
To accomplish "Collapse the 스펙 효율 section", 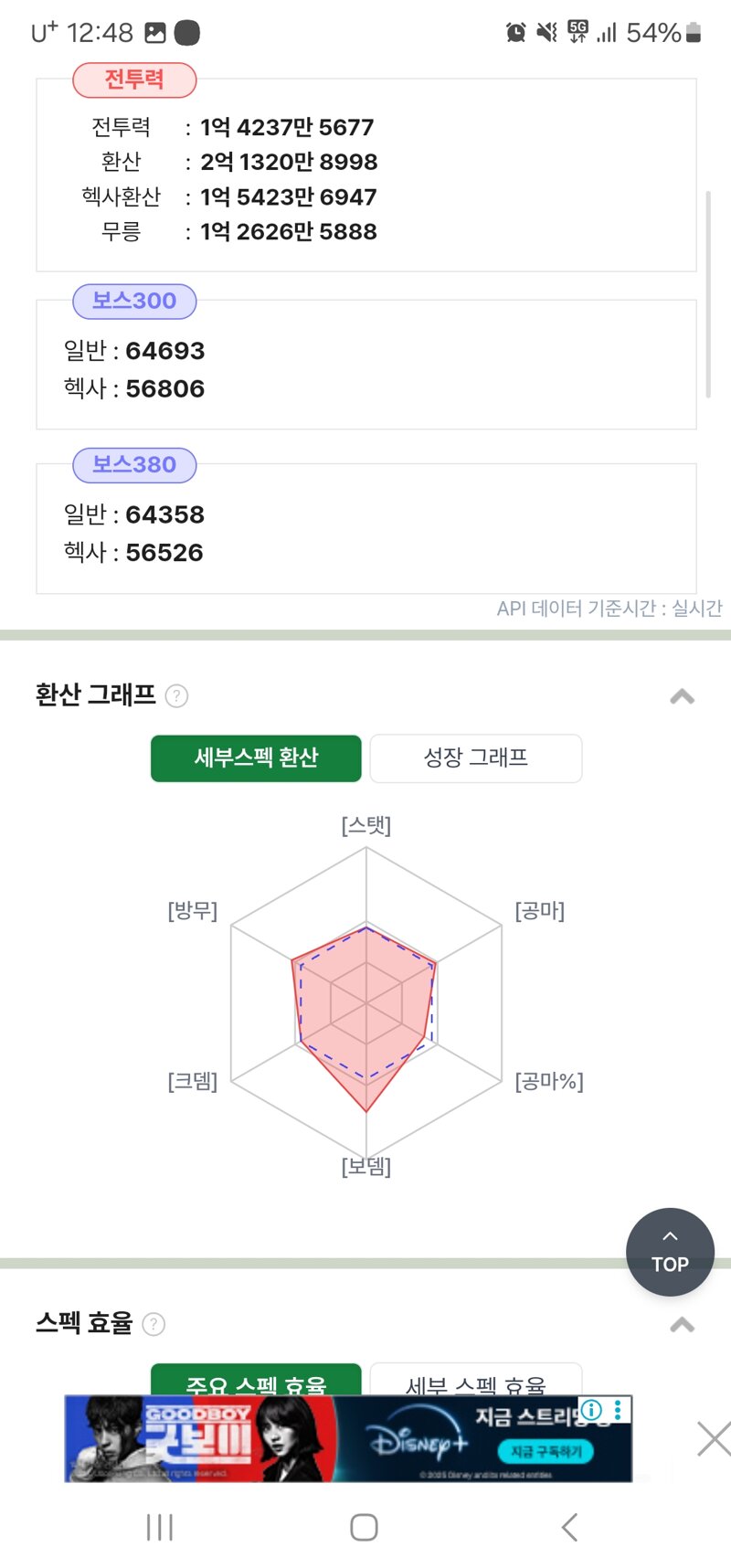I will point(682,1324).
